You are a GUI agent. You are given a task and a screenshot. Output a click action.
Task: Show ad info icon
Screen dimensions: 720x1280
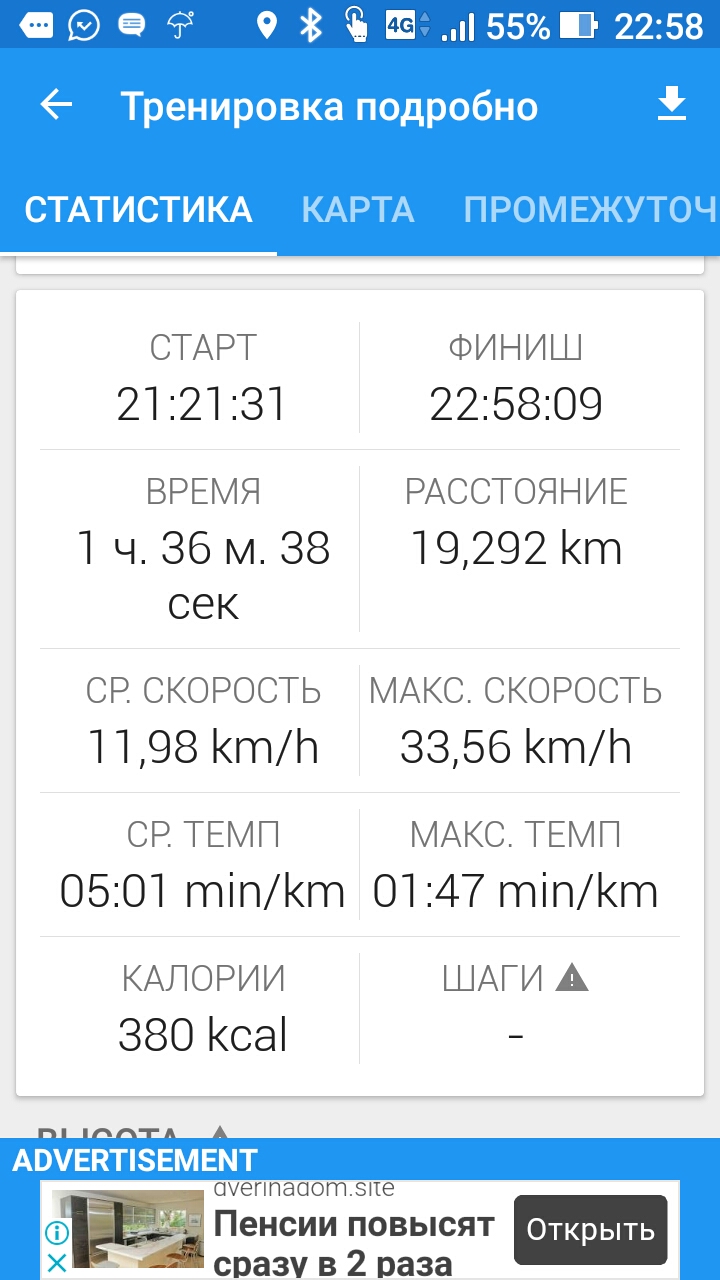click(x=58, y=1233)
